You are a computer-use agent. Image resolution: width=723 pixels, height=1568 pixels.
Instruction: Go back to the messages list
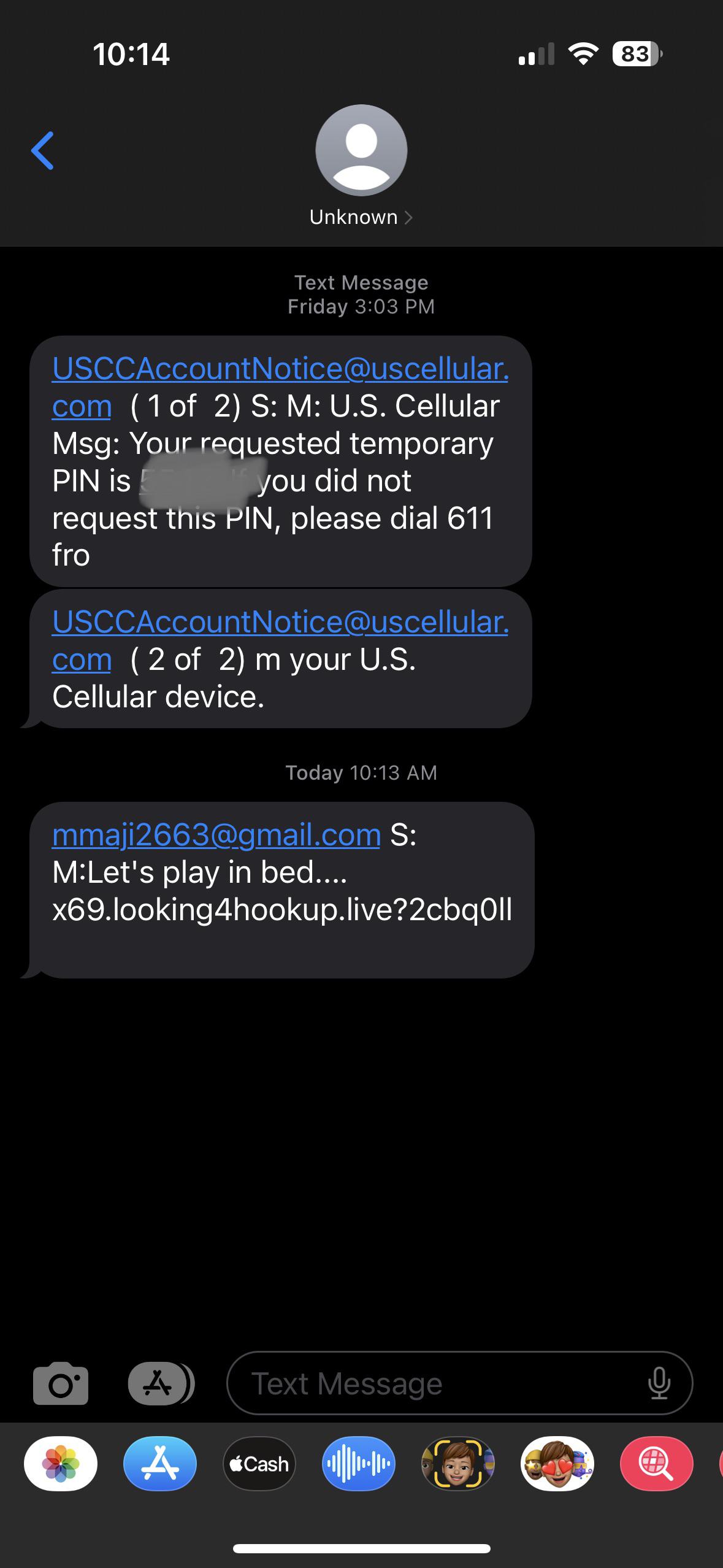point(42,150)
